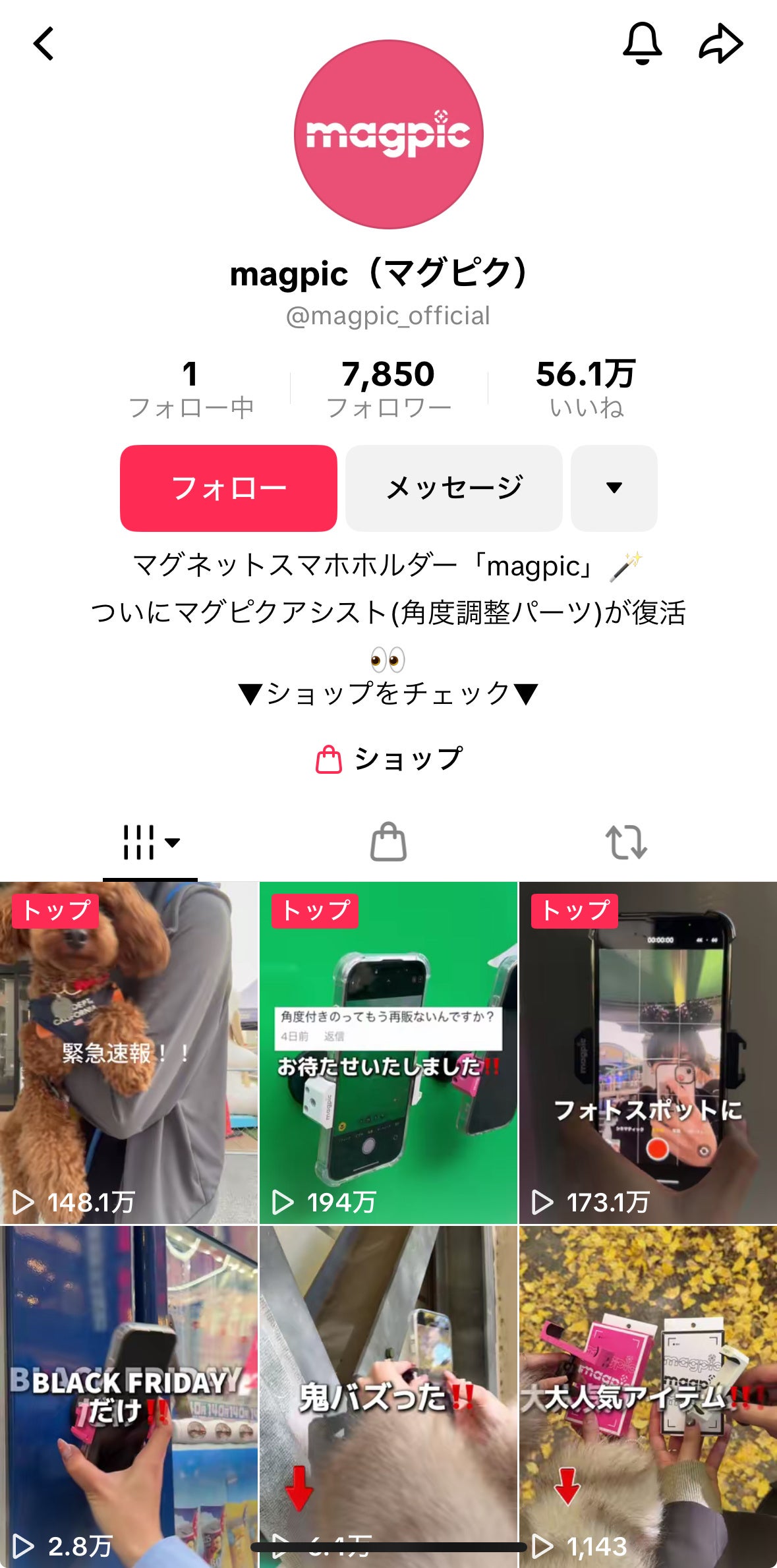Go back using the back arrow
Screen dimensions: 777x1568
(x=43, y=44)
